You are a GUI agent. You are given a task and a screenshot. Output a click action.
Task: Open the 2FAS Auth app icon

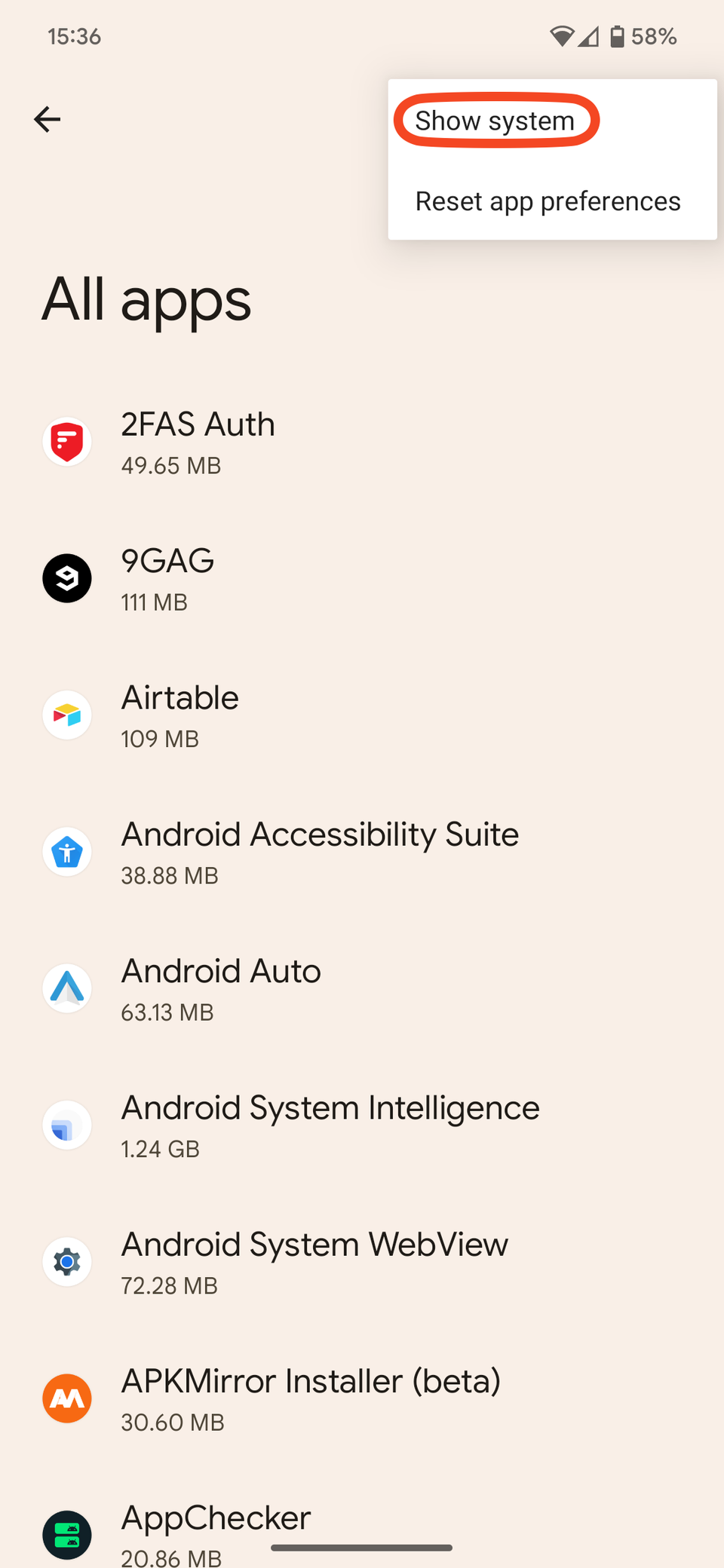coord(67,442)
